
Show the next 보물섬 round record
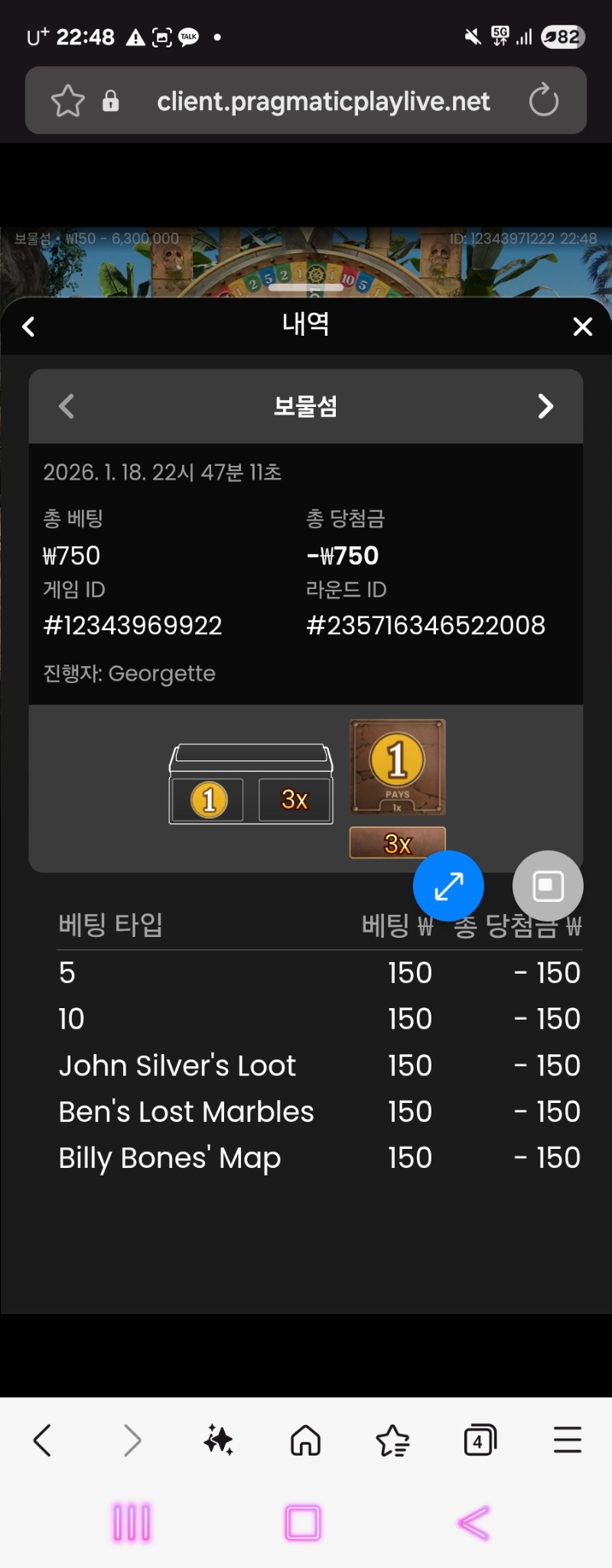545,406
